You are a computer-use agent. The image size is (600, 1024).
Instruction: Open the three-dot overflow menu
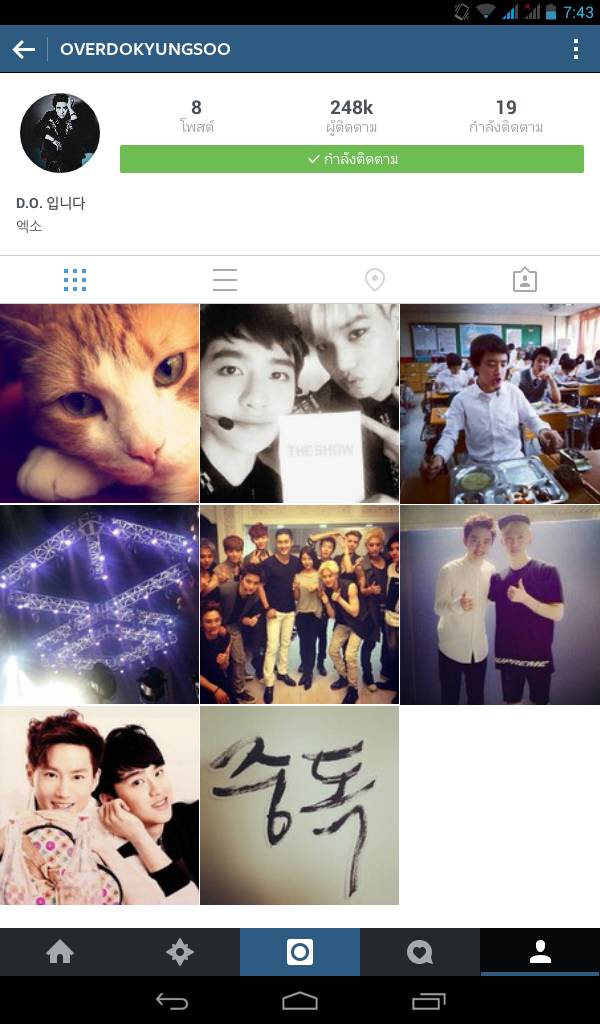[575, 49]
